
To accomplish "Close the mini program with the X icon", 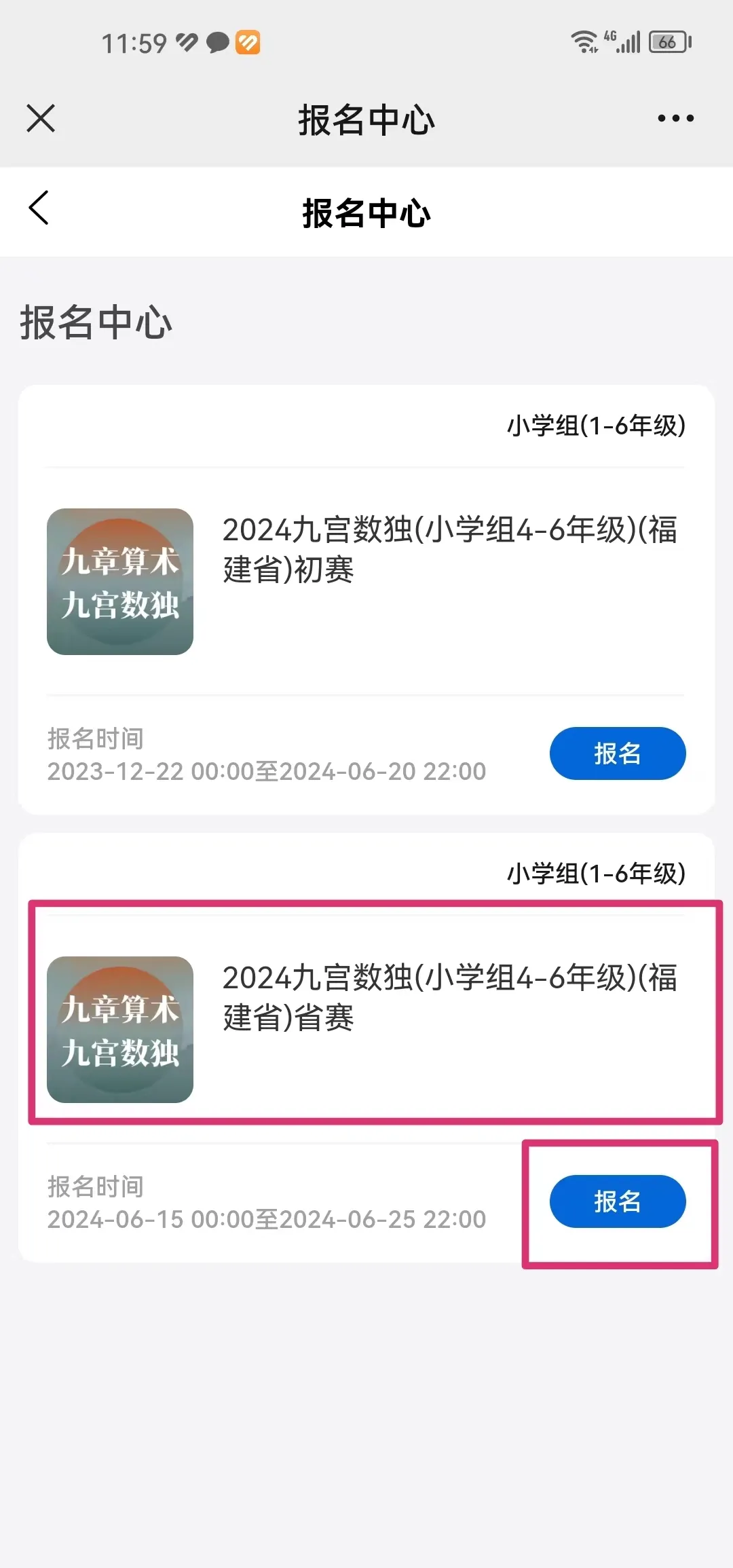I will [x=41, y=118].
